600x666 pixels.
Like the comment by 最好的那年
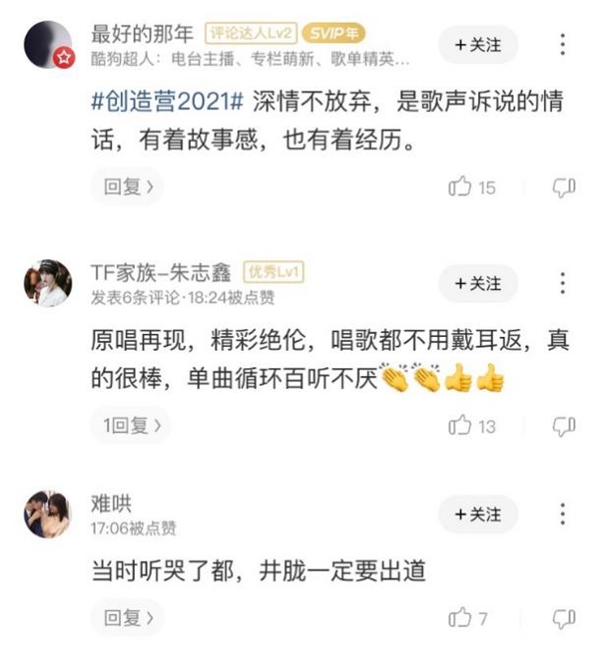pos(461,187)
